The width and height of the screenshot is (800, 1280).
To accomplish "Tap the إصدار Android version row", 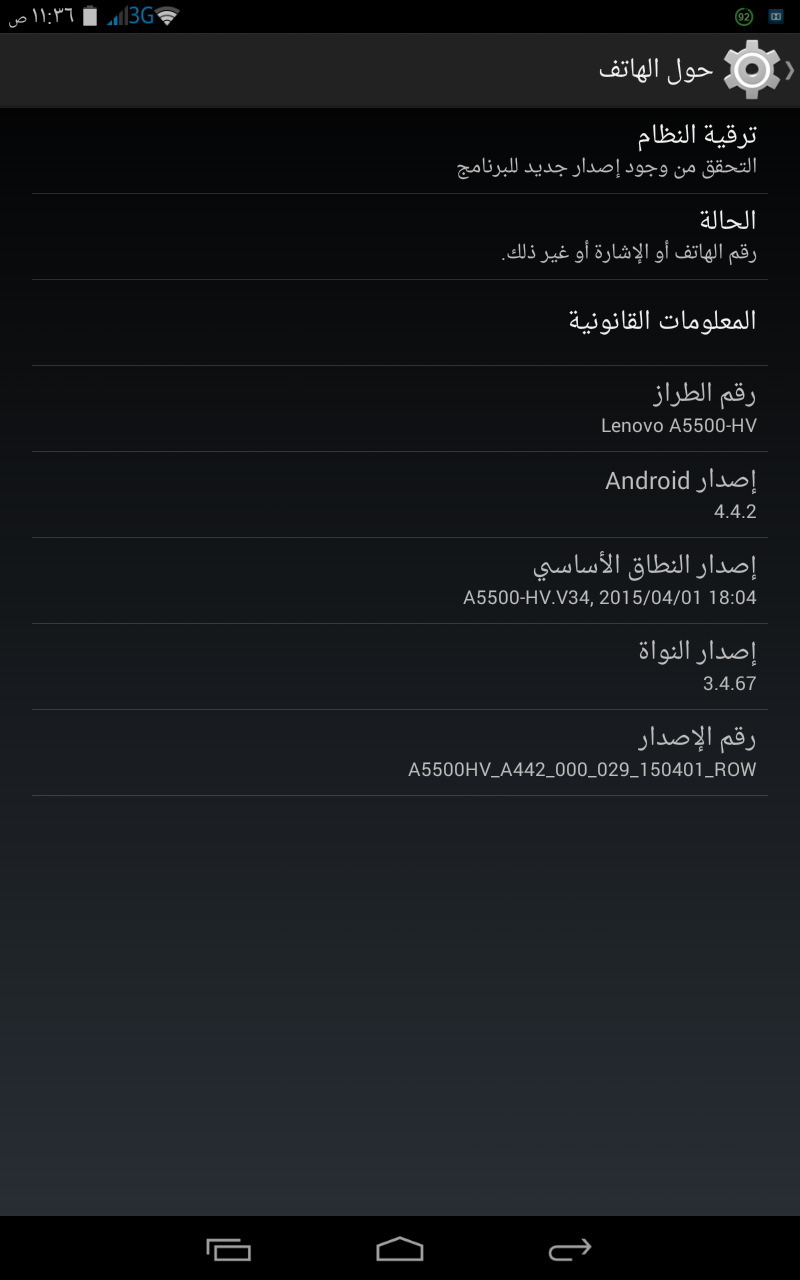I will click(400, 494).
